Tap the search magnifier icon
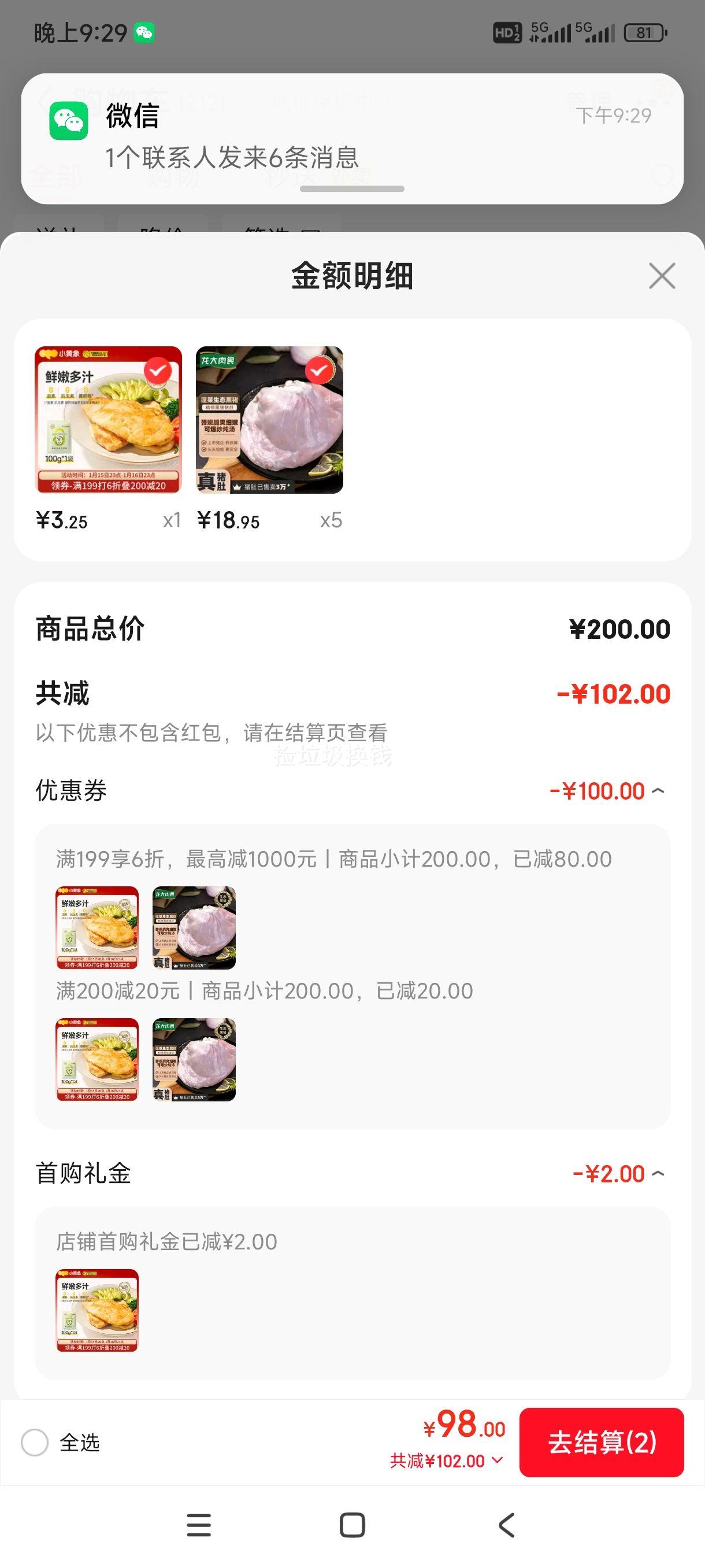Viewport: 705px width, 1568px height. 663,176
